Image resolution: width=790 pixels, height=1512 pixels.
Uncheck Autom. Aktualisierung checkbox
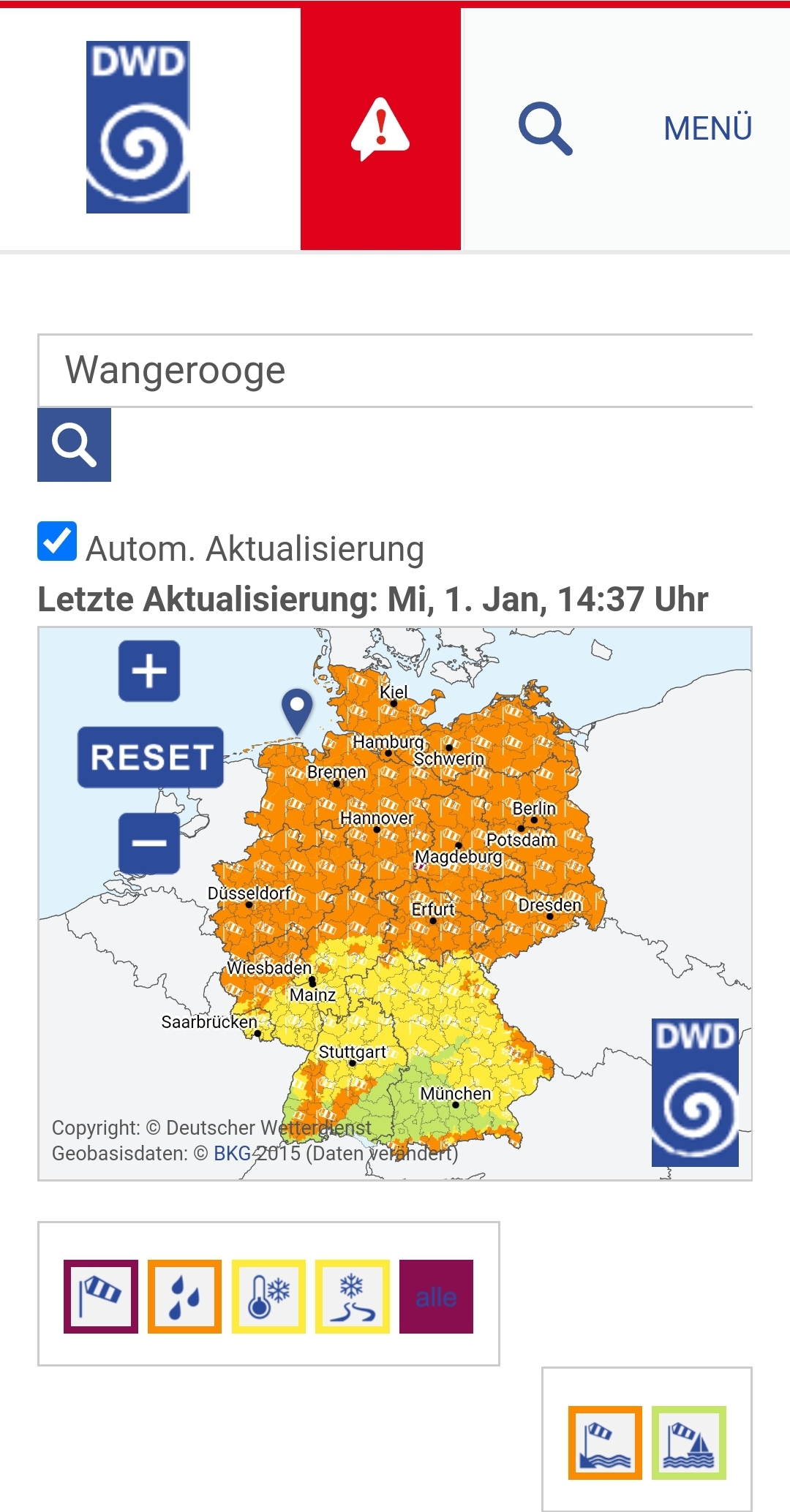57,542
